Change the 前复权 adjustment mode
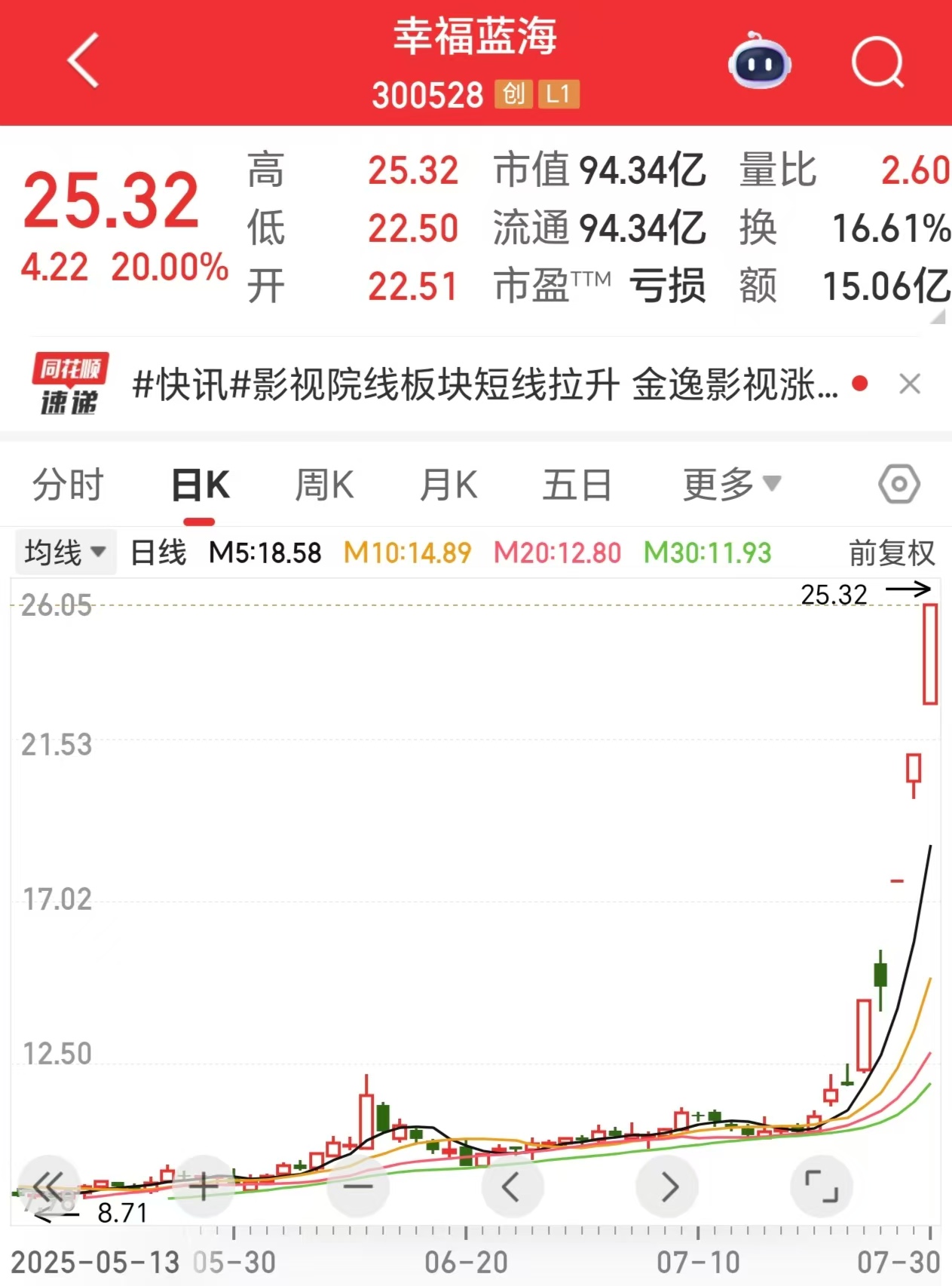Screen dimensions: 952x1286 [x=891, y=553]
